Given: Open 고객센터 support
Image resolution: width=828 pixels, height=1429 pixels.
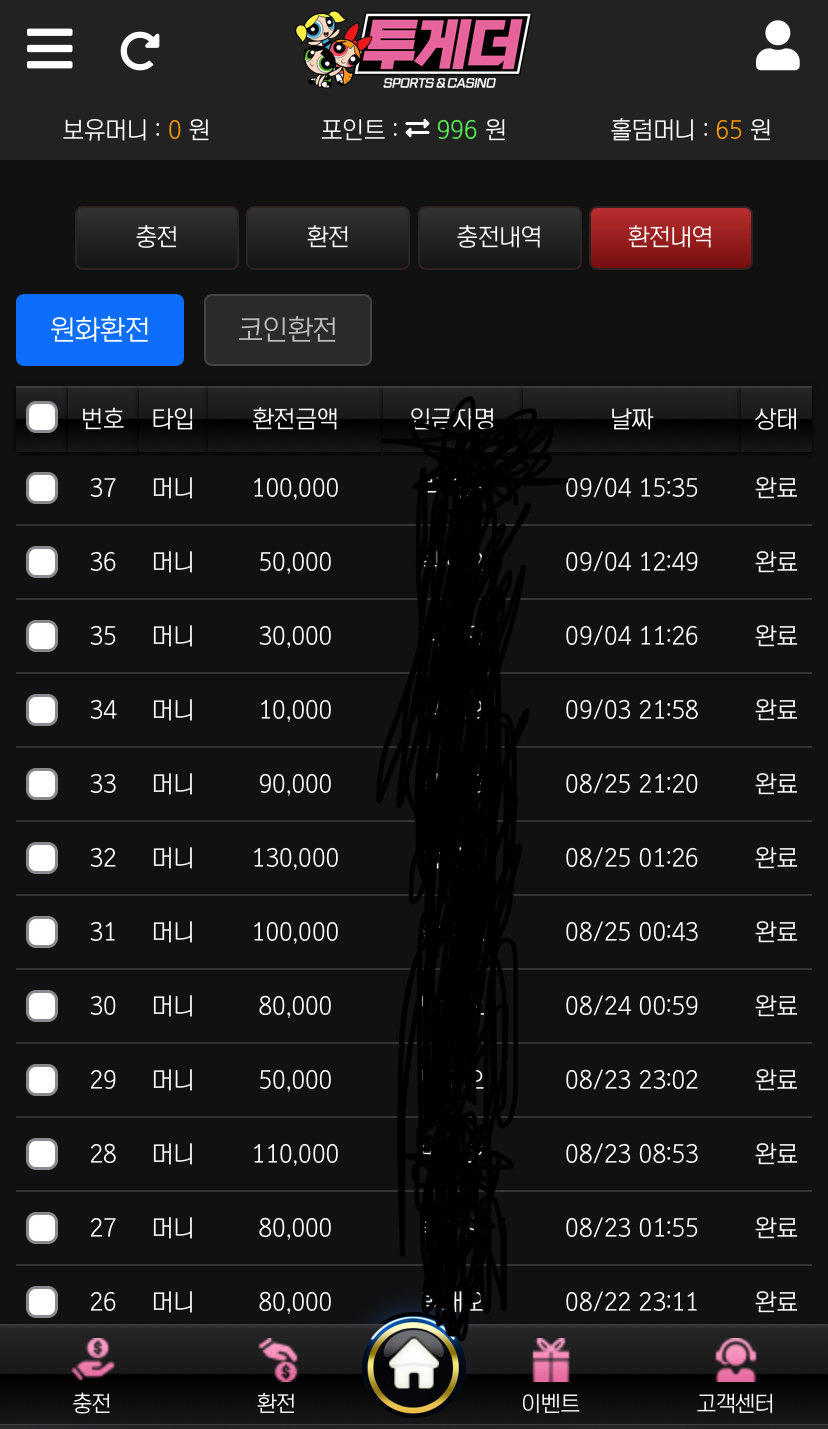Looking at the screenshot, I should (735, 1377).
